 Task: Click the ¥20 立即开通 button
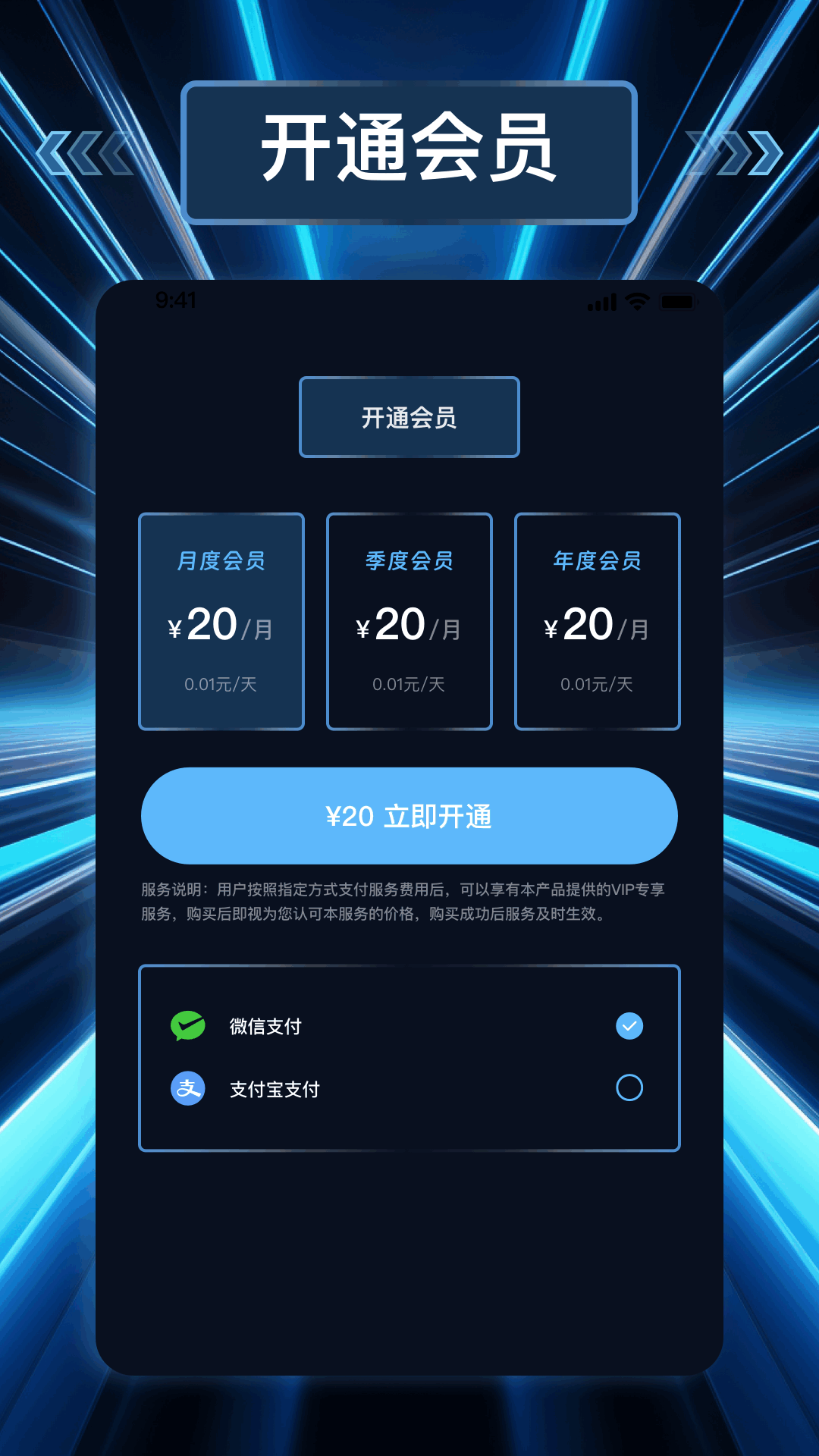click(409, 815)
